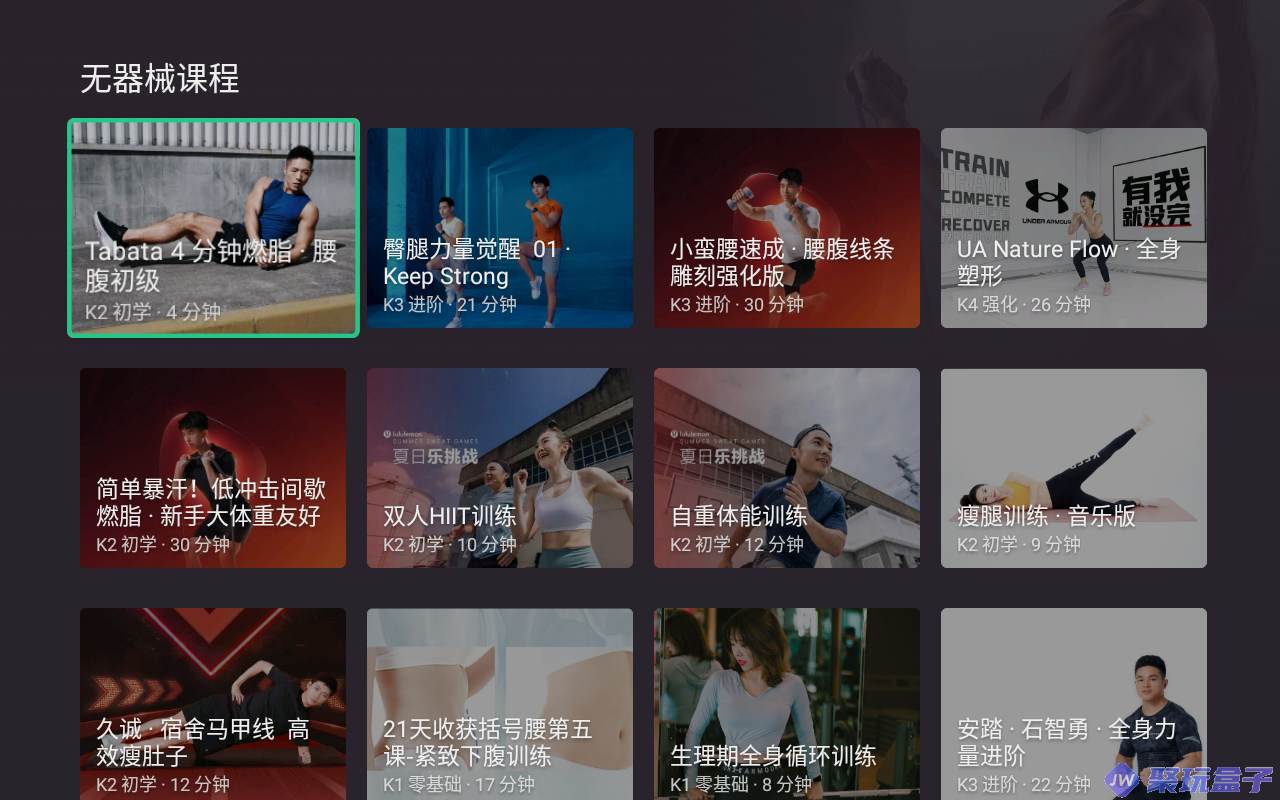1280x800 pixels.
Task: Open UA Nature Flow 全身塑形 course
Action: pos(1074,228)
